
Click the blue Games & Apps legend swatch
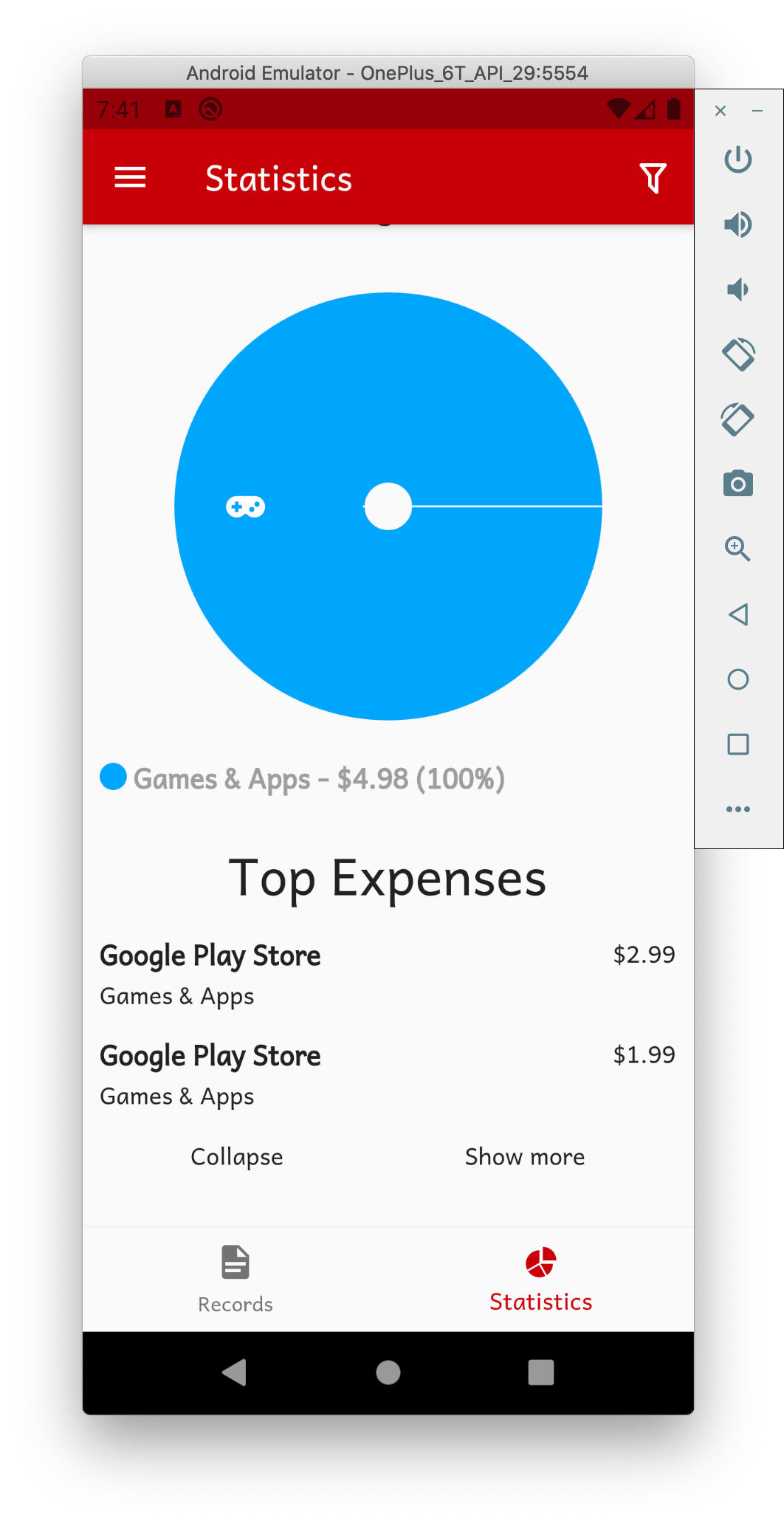coord(113,778)
